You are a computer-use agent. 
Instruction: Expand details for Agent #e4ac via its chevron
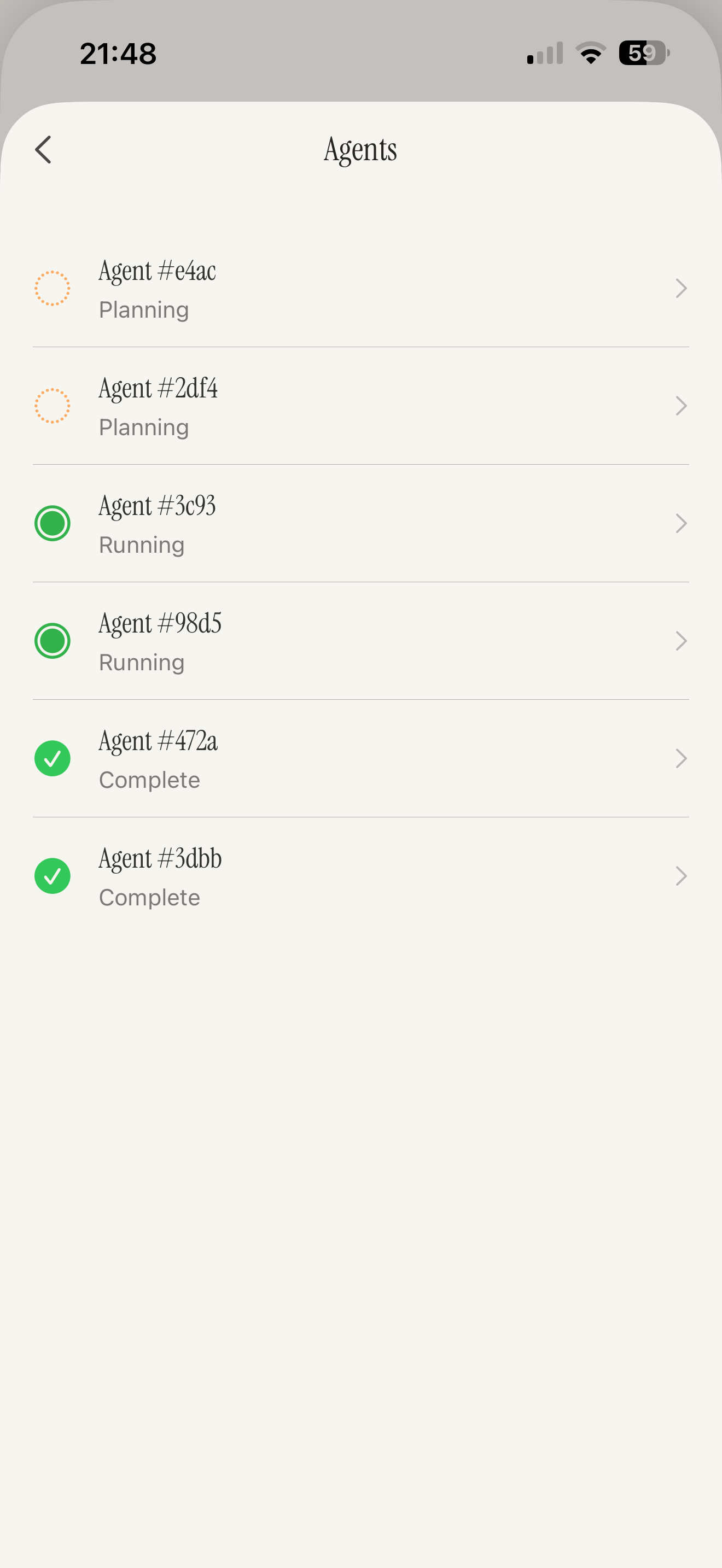[x=680, y=289]
